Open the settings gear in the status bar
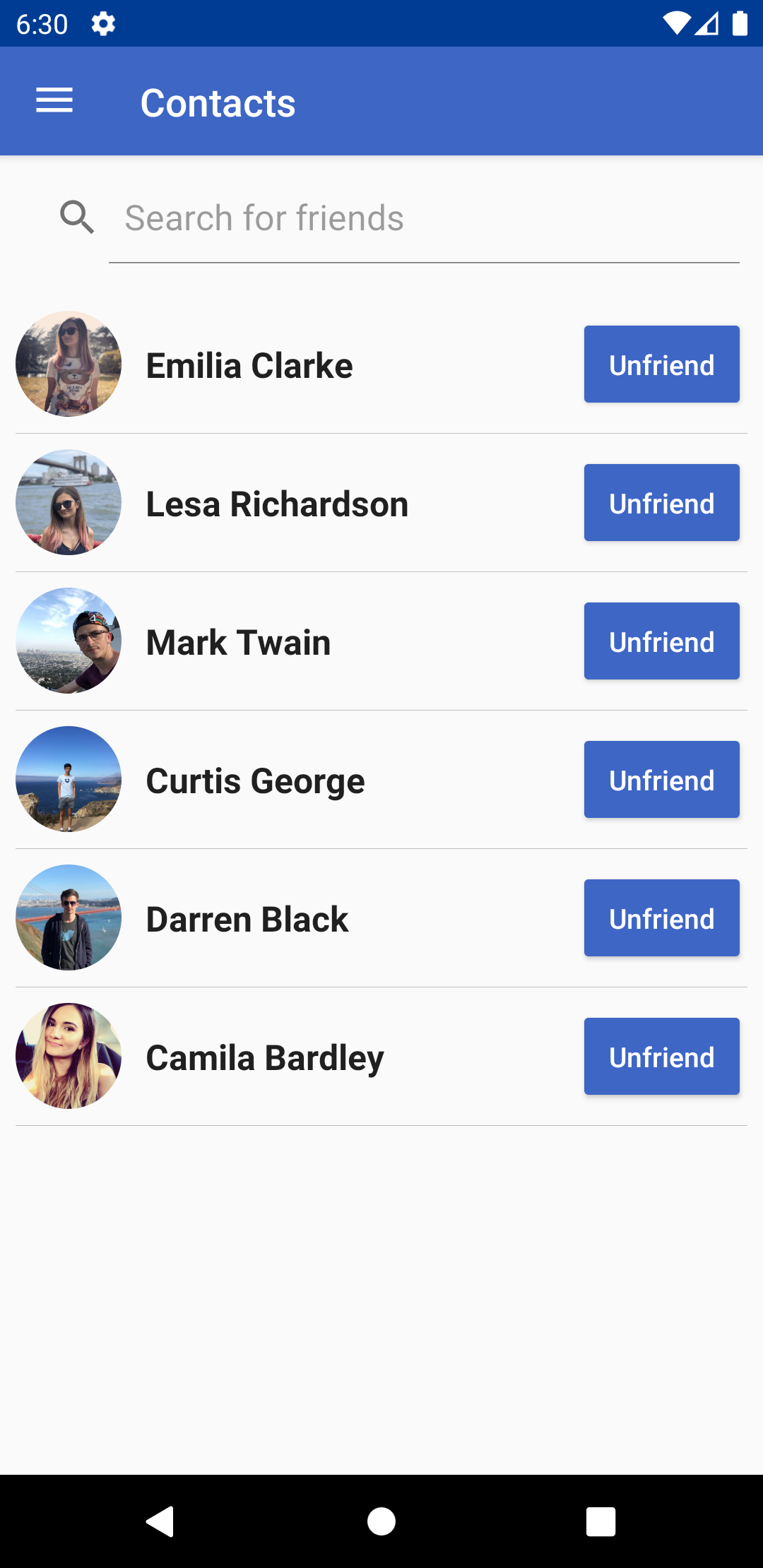The height and width of the screenshot is (1568, 763). pos(102,23)
